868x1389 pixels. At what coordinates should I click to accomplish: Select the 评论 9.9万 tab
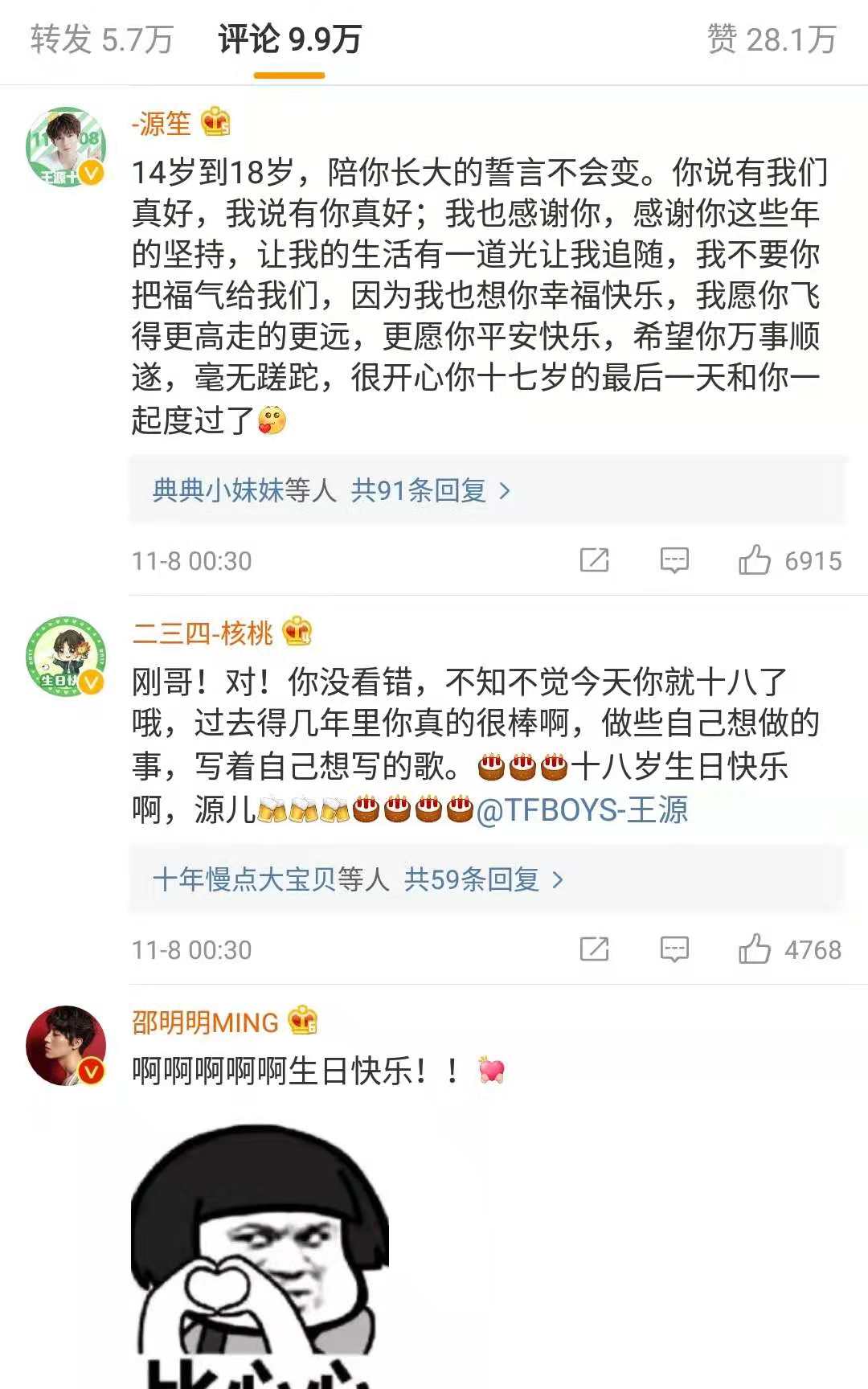point(289,39)
